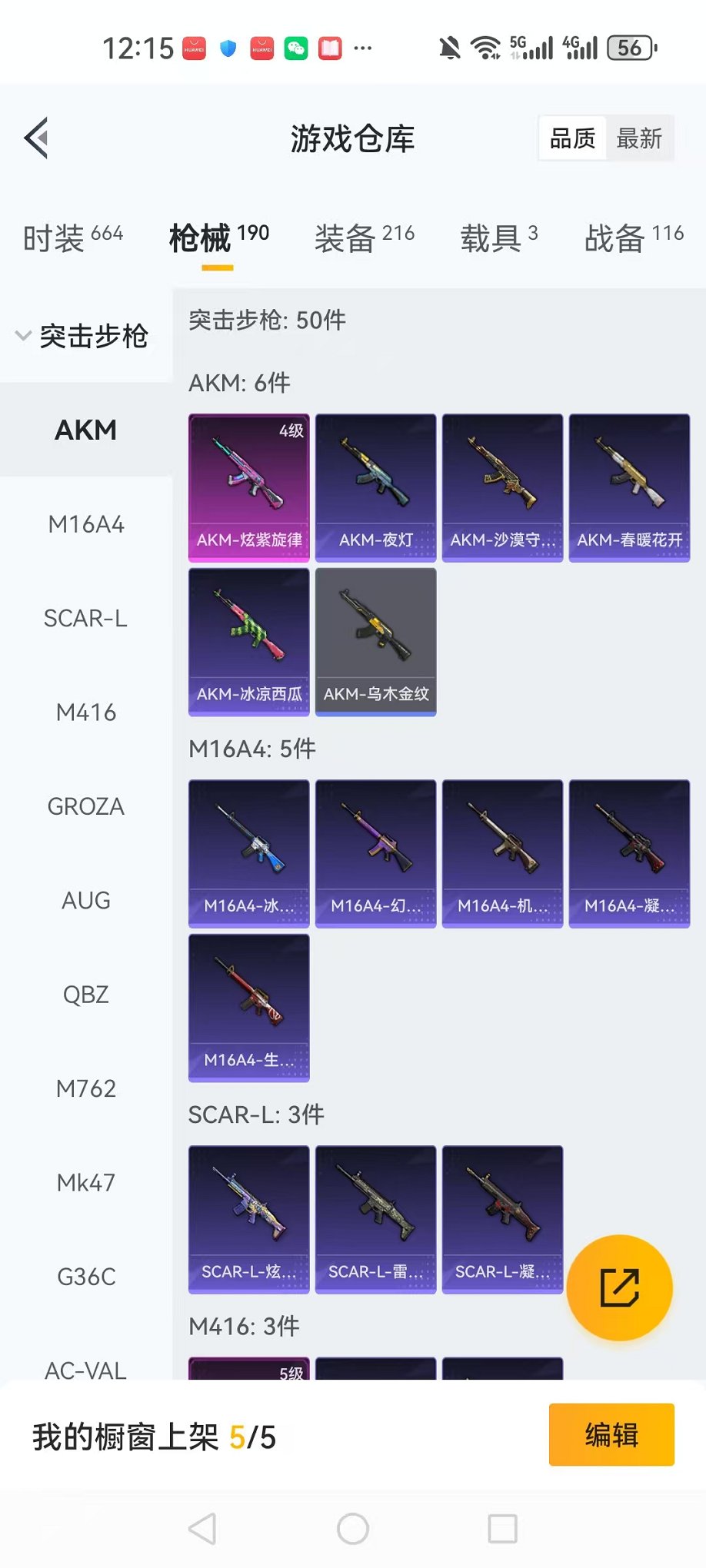
Task: Open the AKM-炫紫旋律 skin
Action: click(x=249, y=487)
